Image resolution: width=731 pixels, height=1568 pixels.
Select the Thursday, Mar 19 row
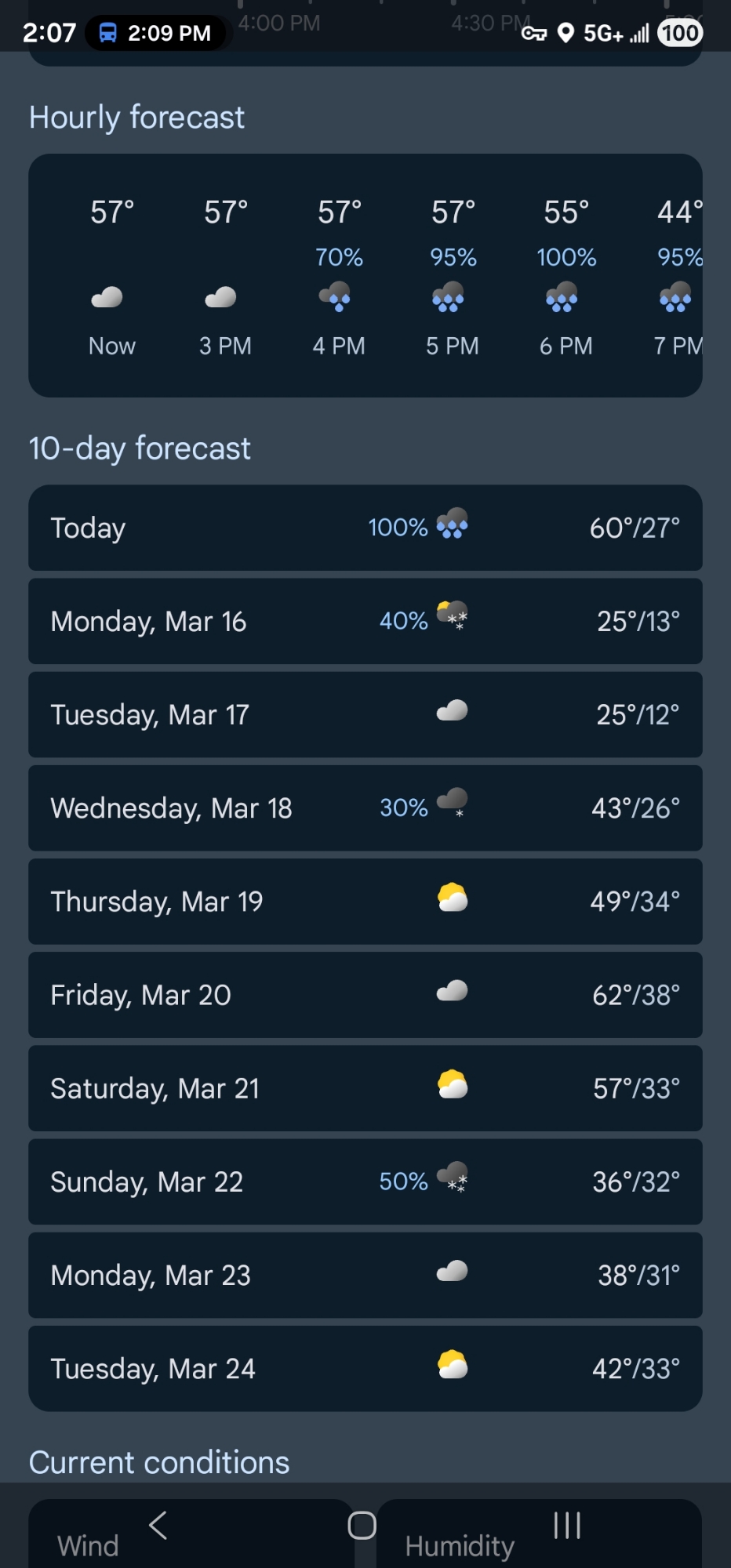coord(365,901)
